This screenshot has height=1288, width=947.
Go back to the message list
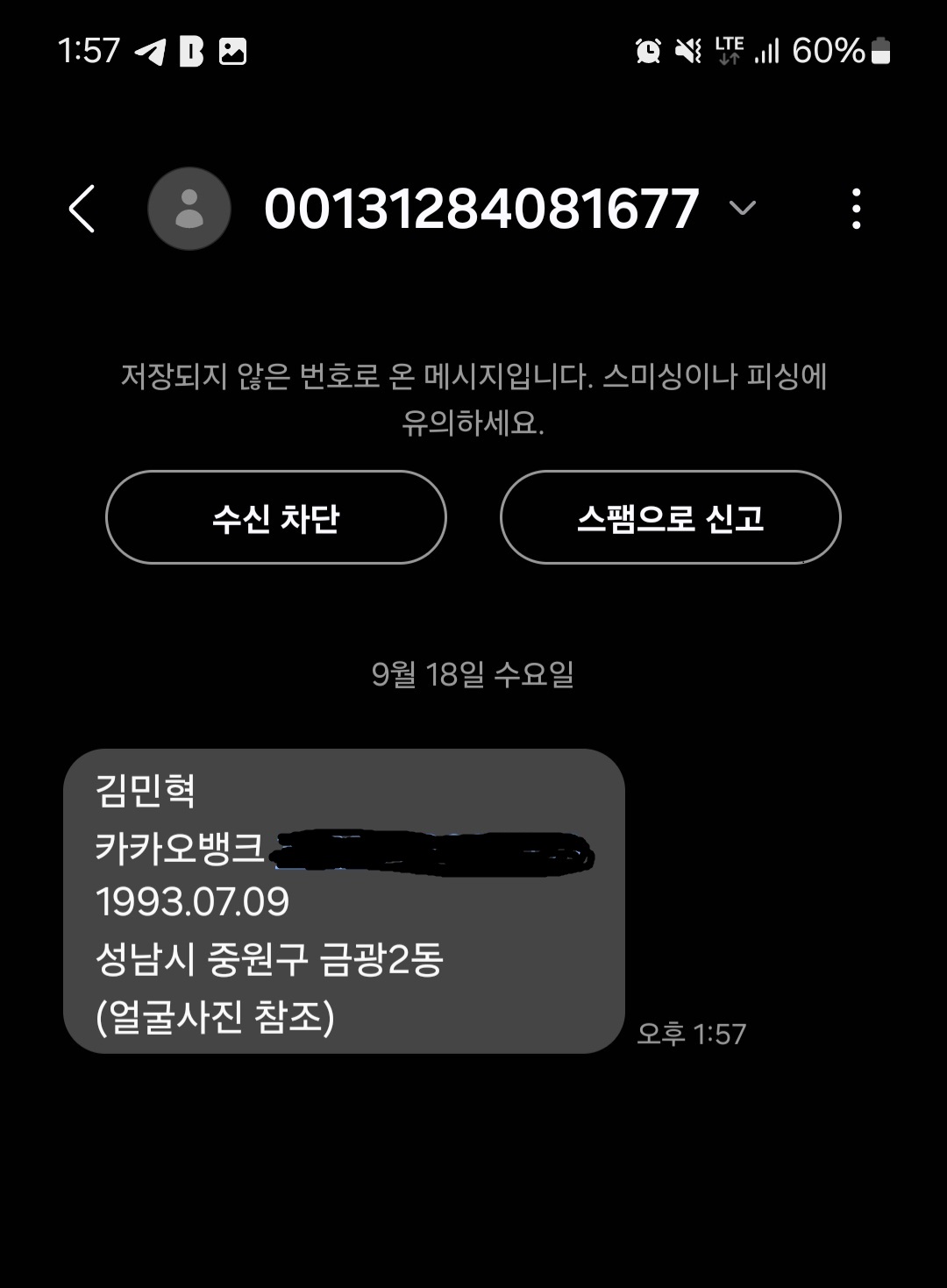(82, 210)
